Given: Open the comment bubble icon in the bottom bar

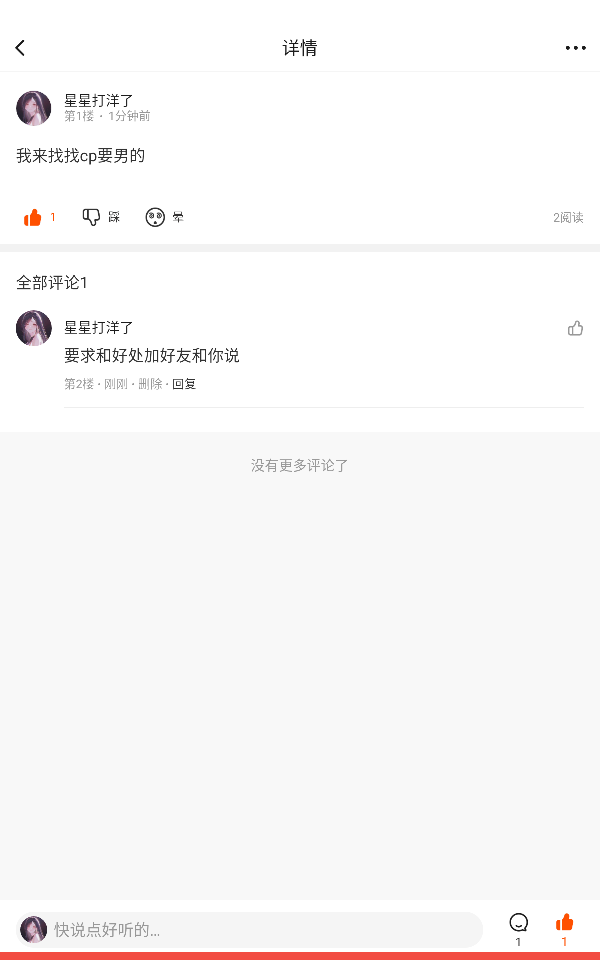Looking at the screenshot, I should 518,924.
